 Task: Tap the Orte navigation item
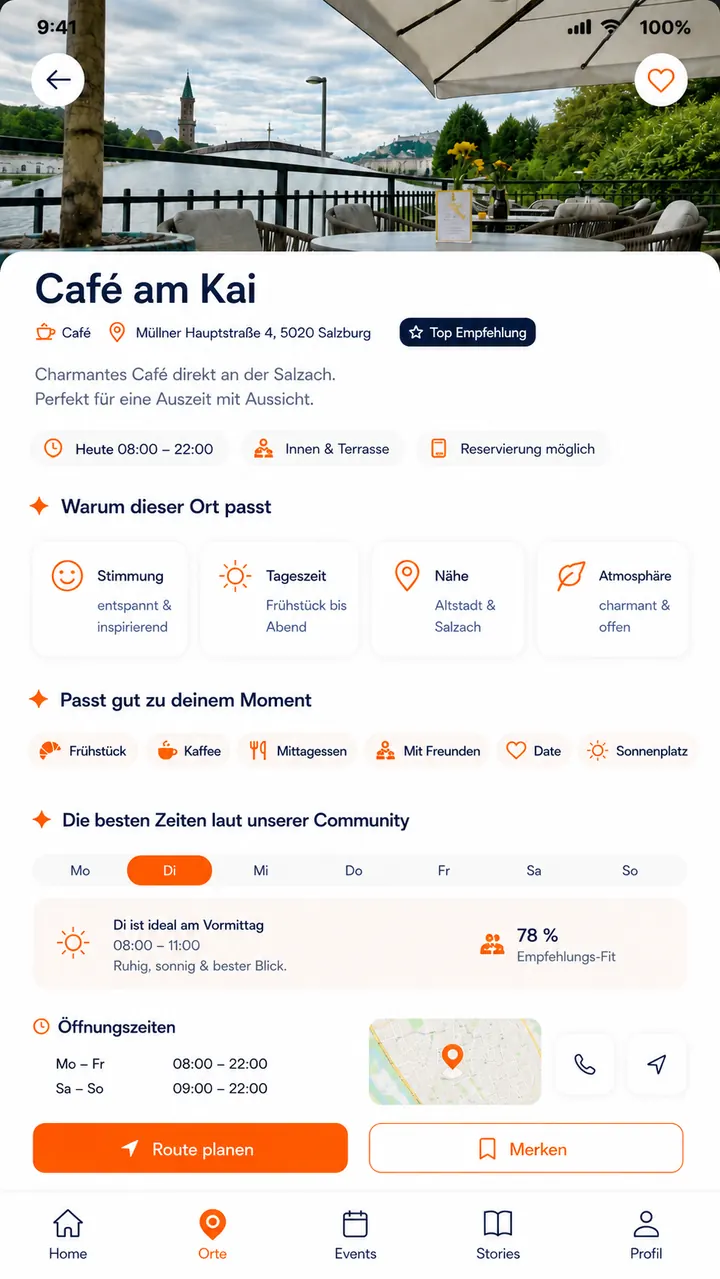(212, 1235)
